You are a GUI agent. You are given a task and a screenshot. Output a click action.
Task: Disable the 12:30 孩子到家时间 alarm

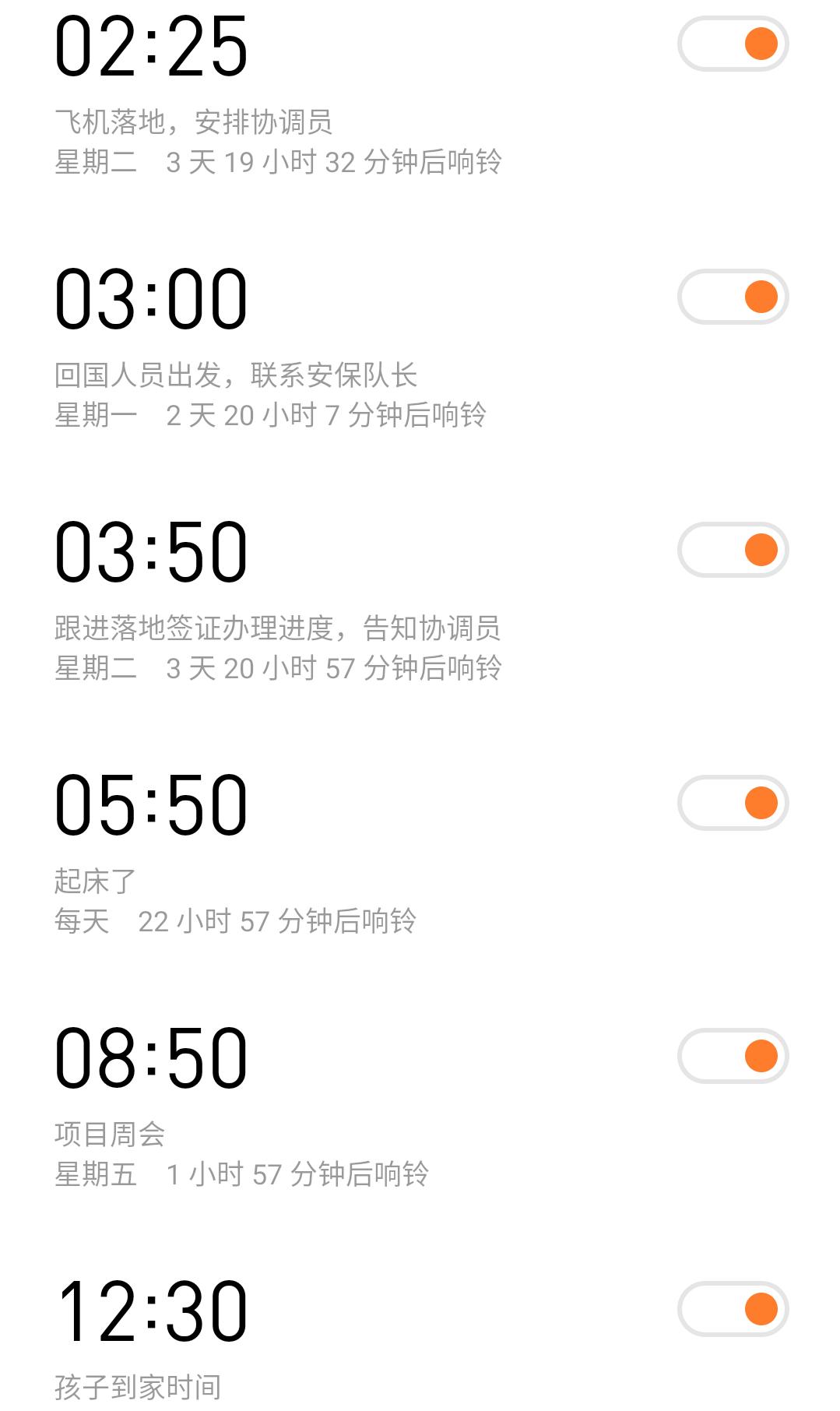pyautogui.click(x=733, y=1309)
